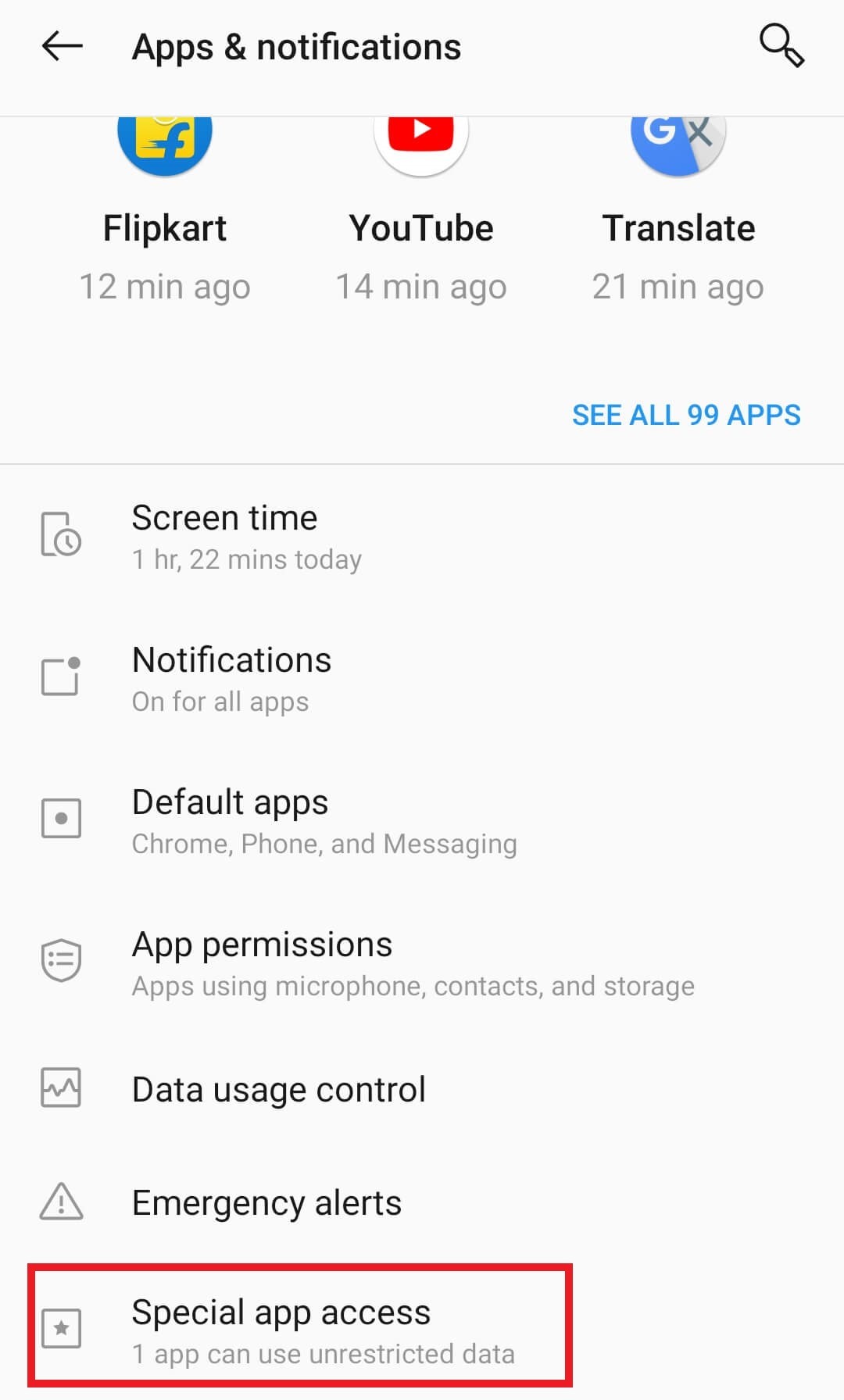Select the Emergency alerts warning icon
Screen dimensions: 844x1400
tap(60, 1203)
